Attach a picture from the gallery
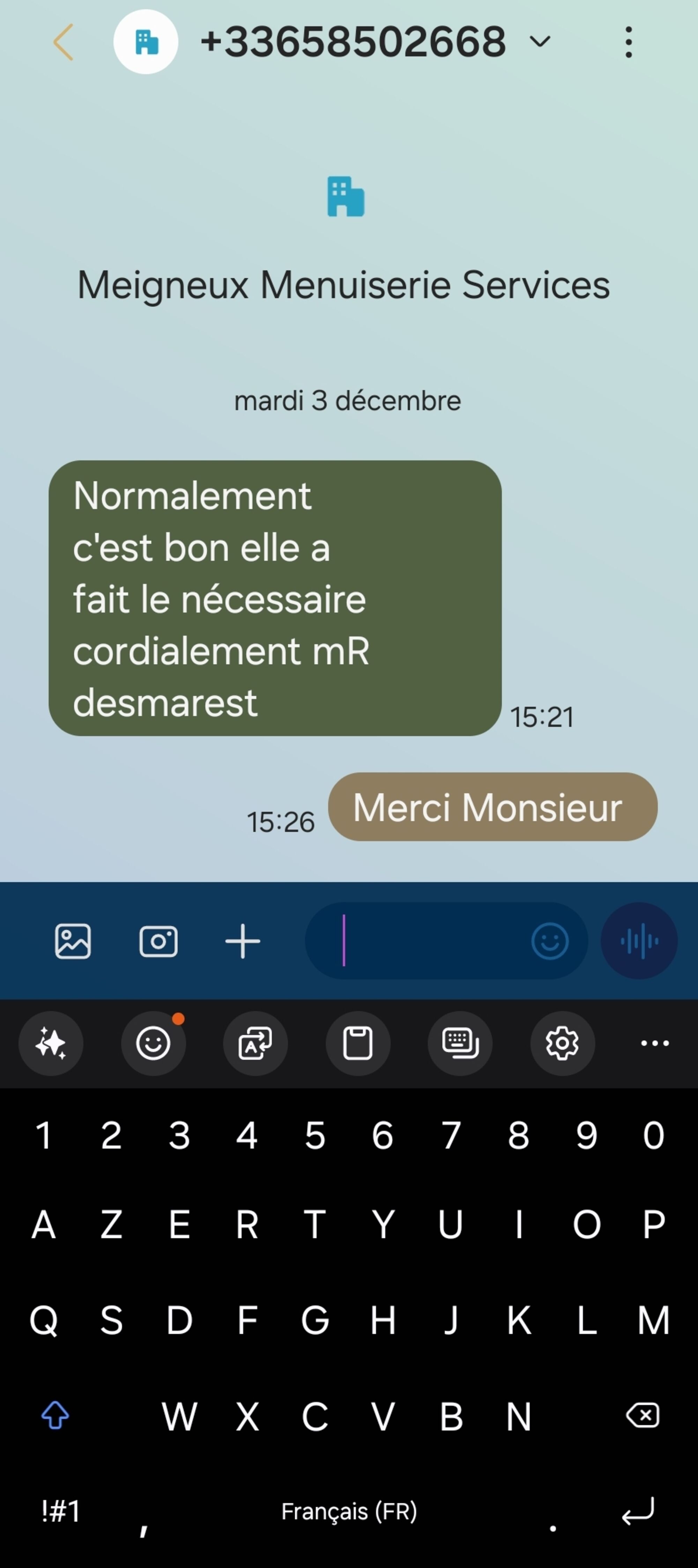The image size is (698, 1568). click(73, 941)
